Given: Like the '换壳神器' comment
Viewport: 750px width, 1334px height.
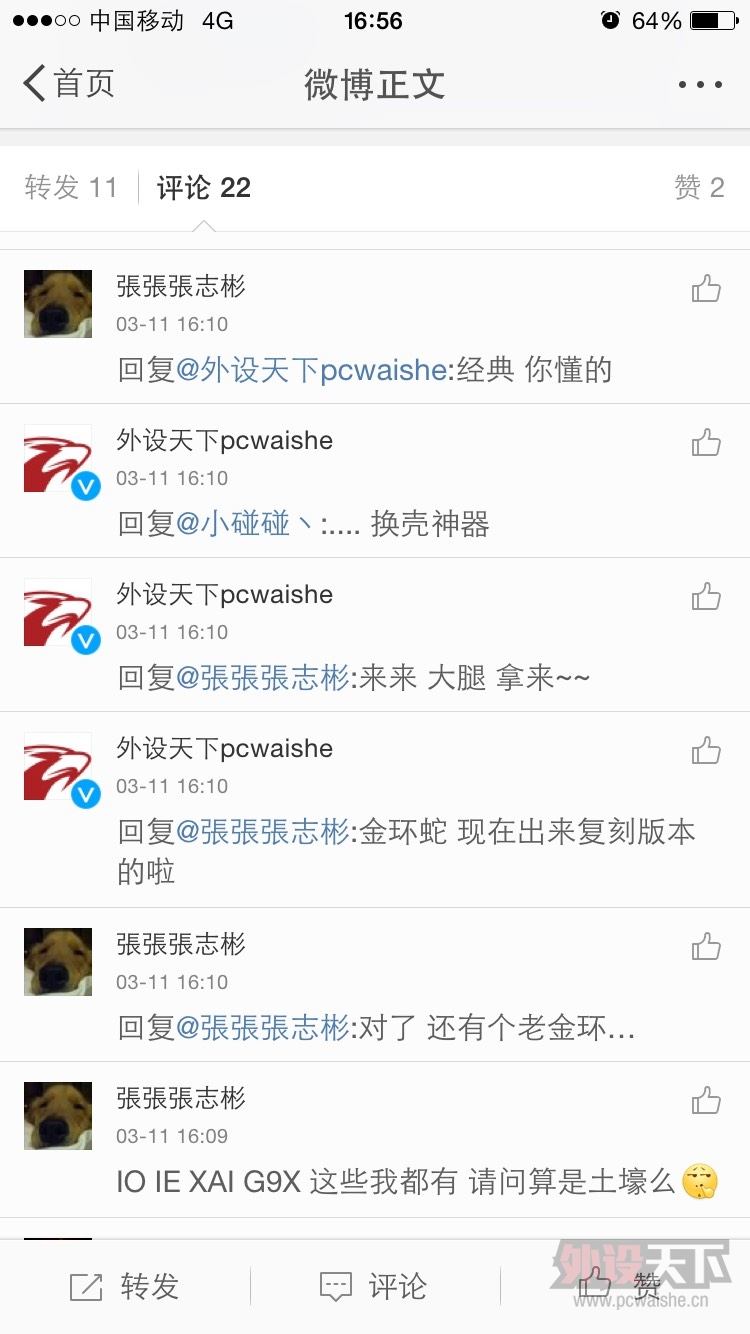Looking at the screenshot, I should click(706, 443).
